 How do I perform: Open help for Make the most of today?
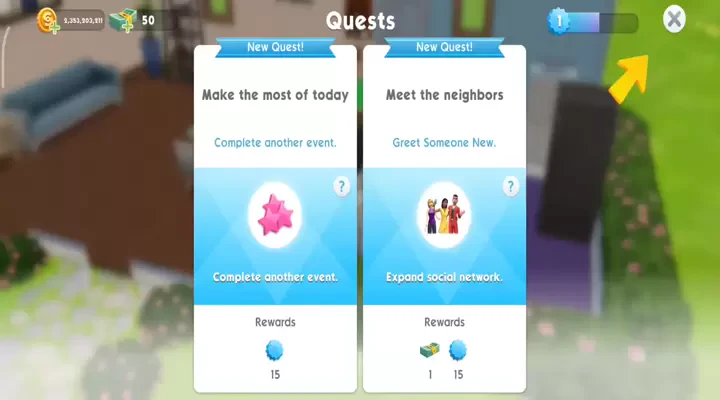point(341,187)
